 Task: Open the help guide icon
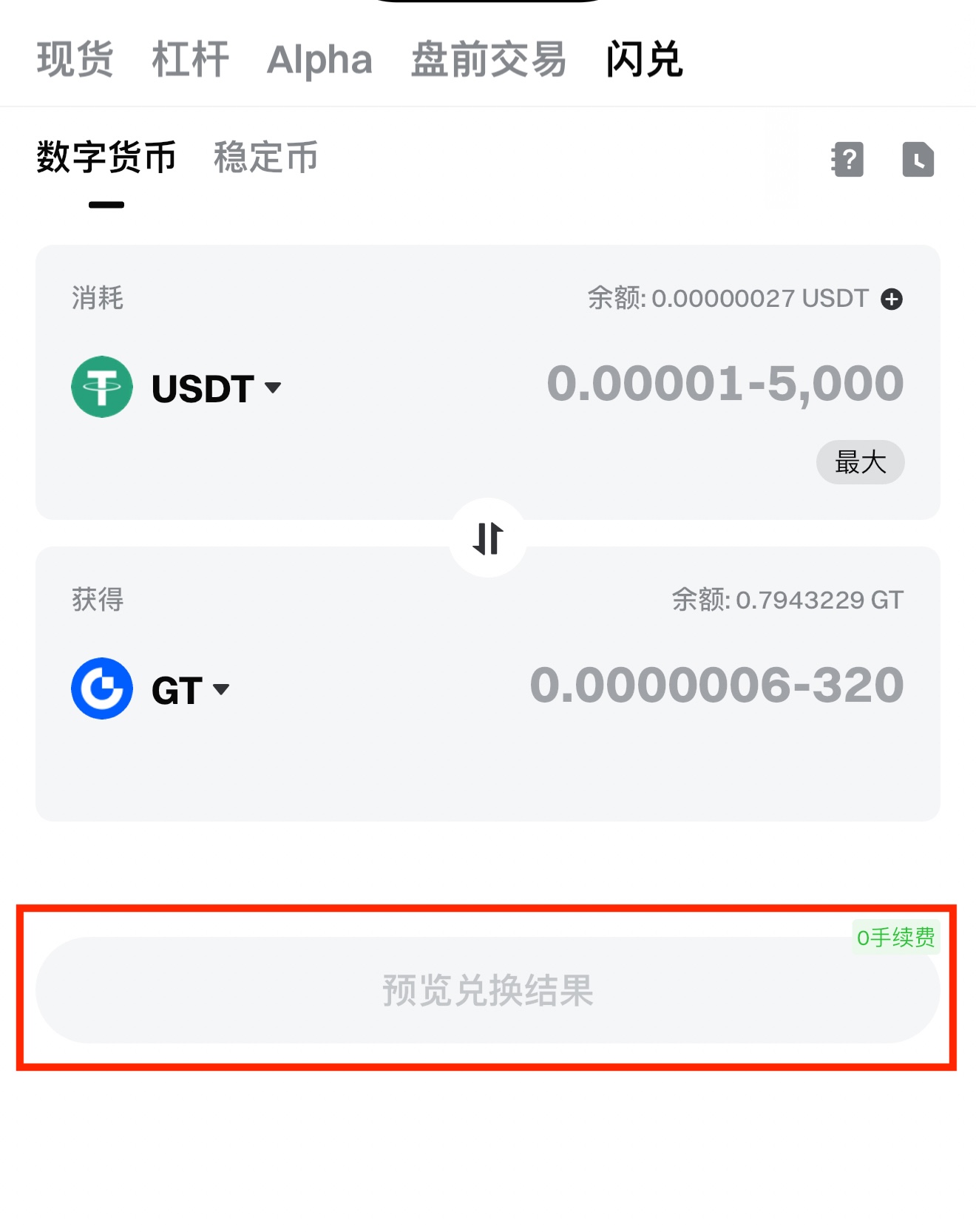847,159
